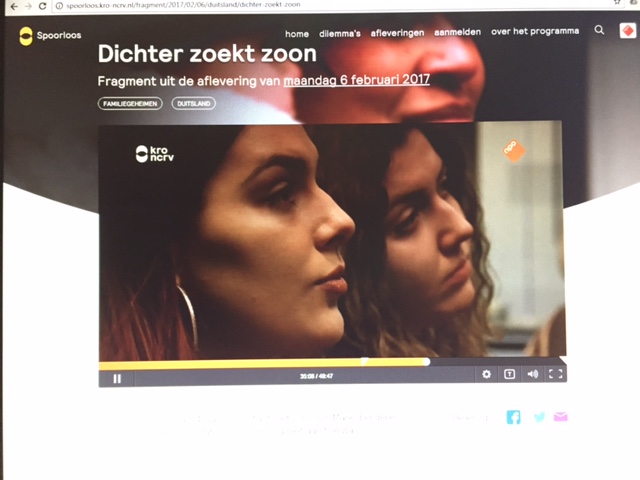Go back in the browser
This screenshot has height=480, width=640.
[13, 6]
